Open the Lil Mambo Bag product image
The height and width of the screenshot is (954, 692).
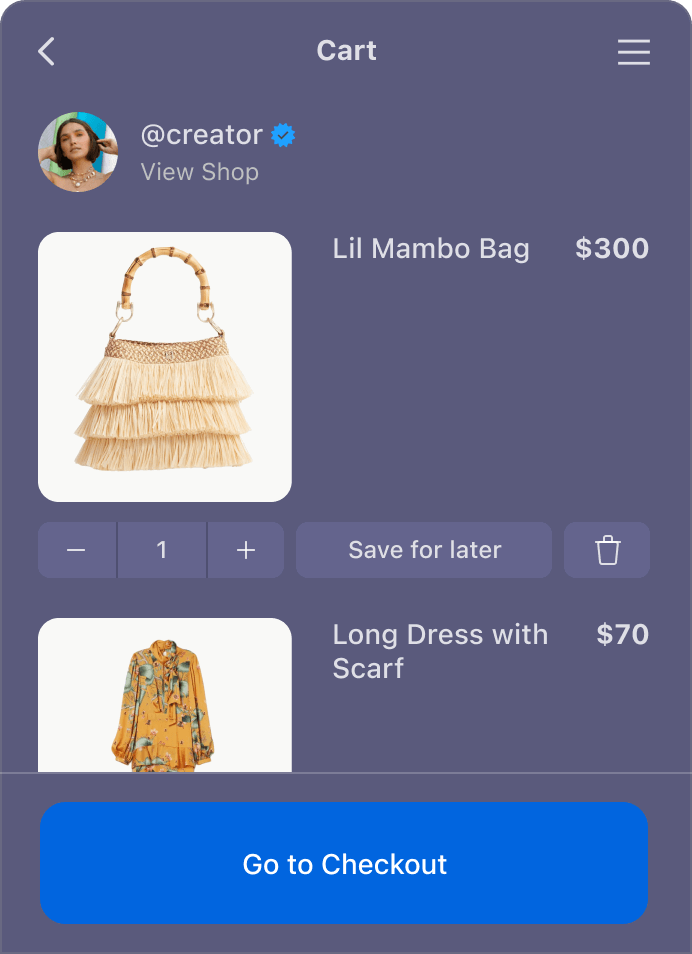(165, 367)
